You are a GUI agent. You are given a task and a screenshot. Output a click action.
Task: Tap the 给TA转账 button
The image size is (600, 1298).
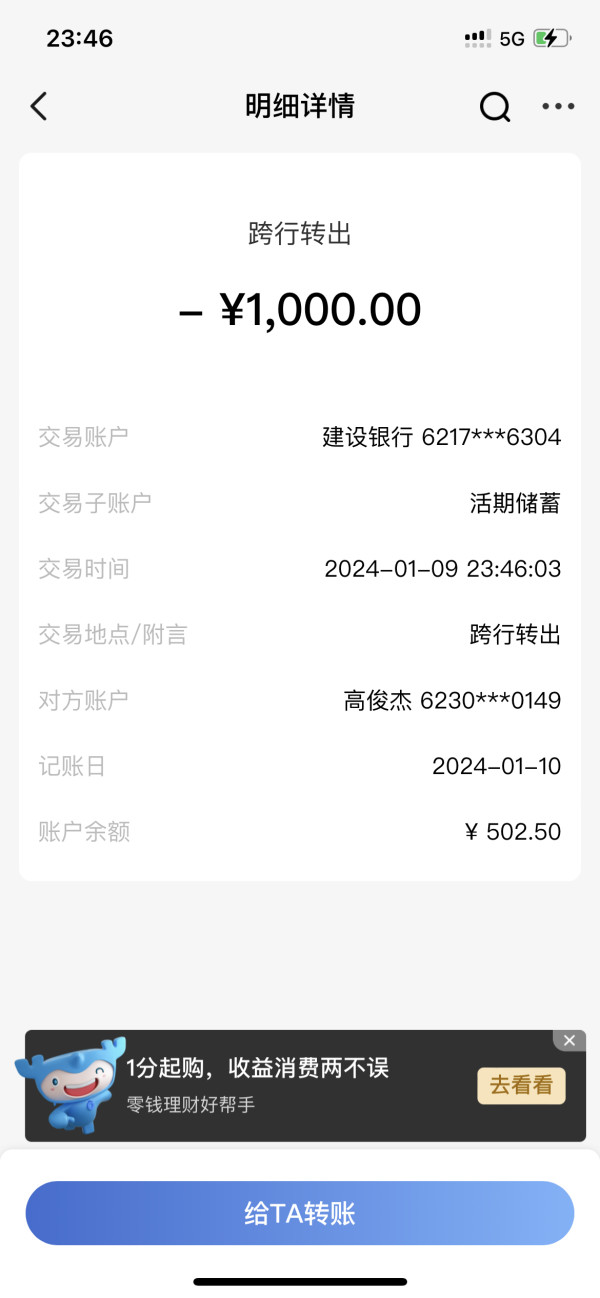click(x=300, y=1213)
